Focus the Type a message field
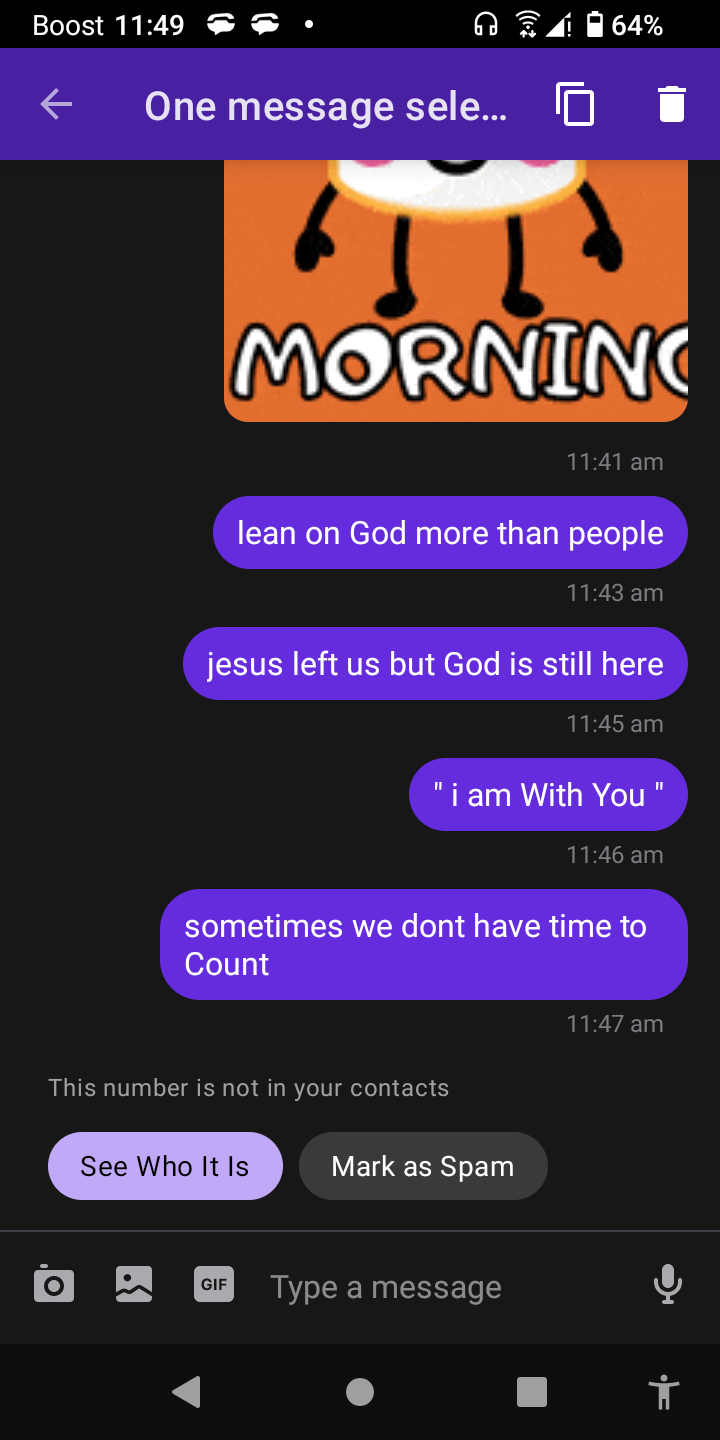This screenshot has height=1440, width=720. (x=440, y=1287)
